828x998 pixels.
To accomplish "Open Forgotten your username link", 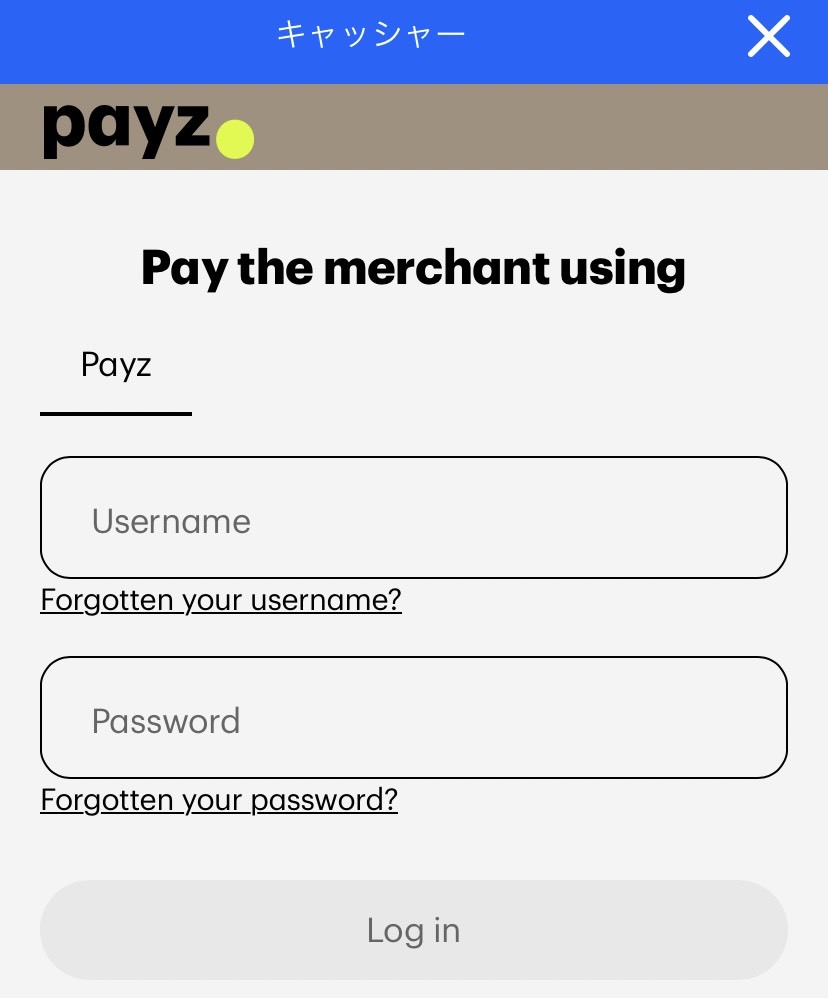I will click(x=221, y=600).
